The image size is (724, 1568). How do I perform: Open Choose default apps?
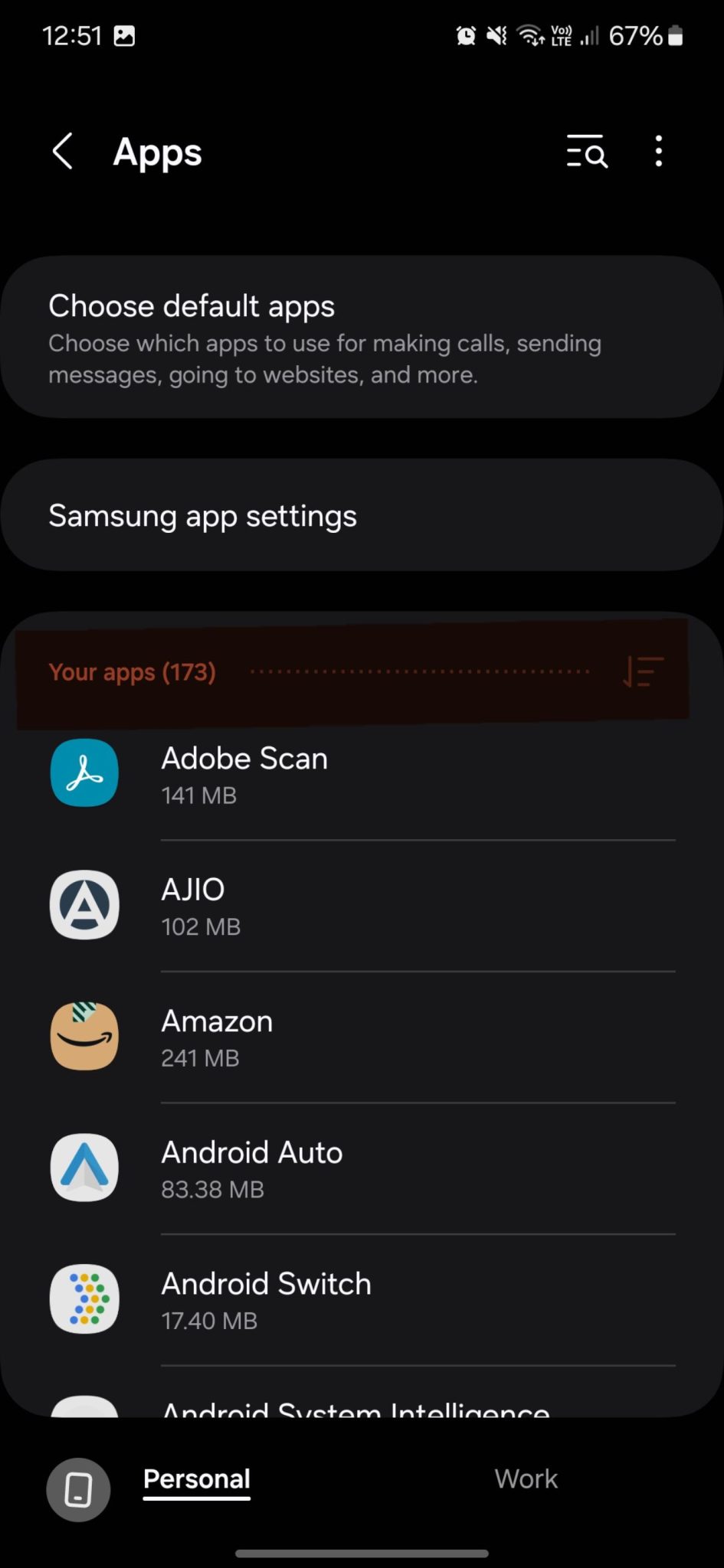(362, 338)
